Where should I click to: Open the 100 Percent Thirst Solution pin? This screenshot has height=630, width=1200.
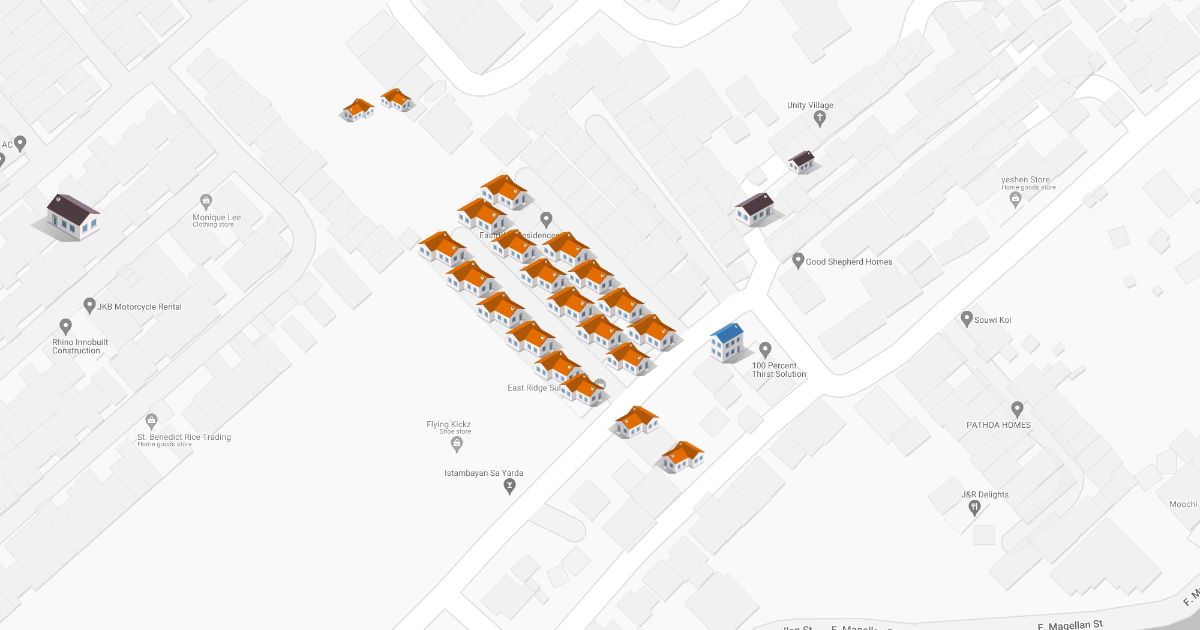coord(766,350)
